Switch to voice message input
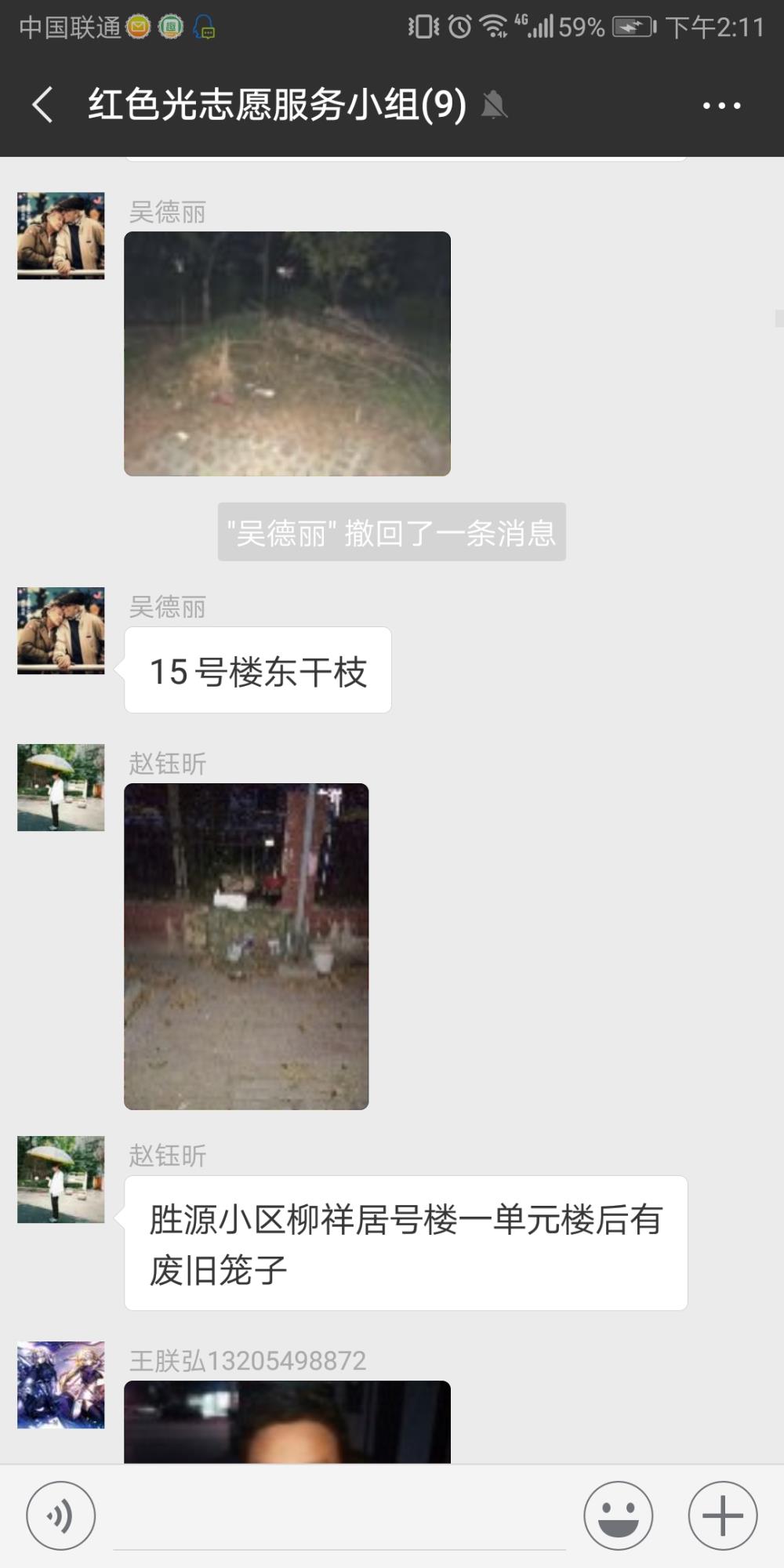The width and height of the screenshot is (784, 1568). click(x=61, y=1515)
